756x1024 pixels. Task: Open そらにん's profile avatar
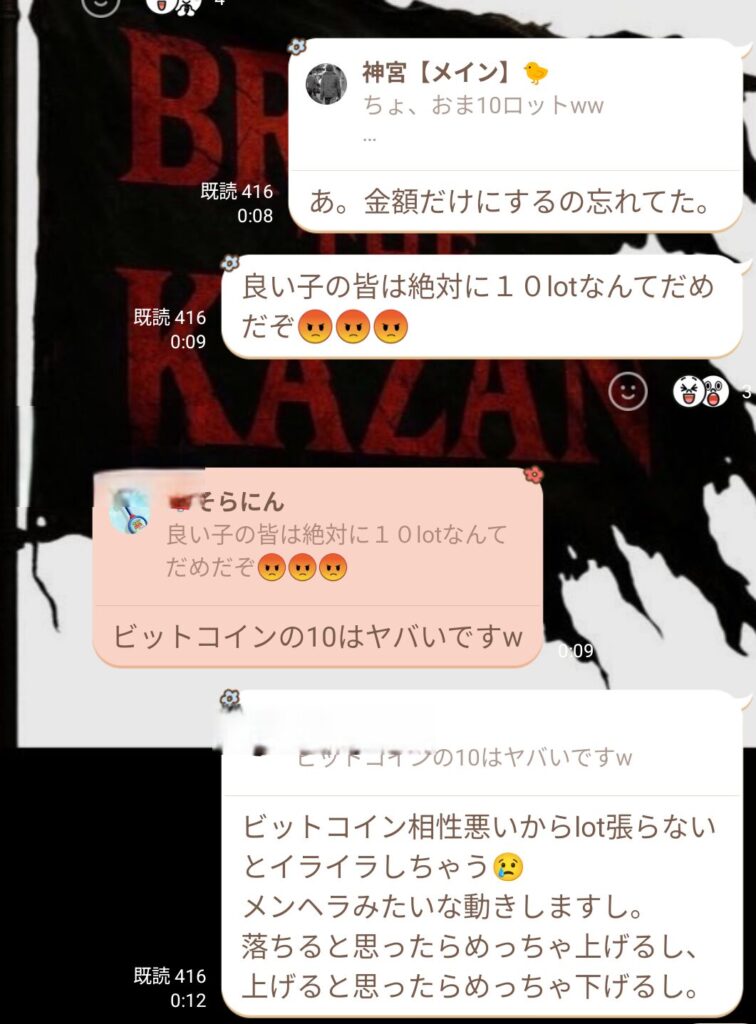point(130,510)
